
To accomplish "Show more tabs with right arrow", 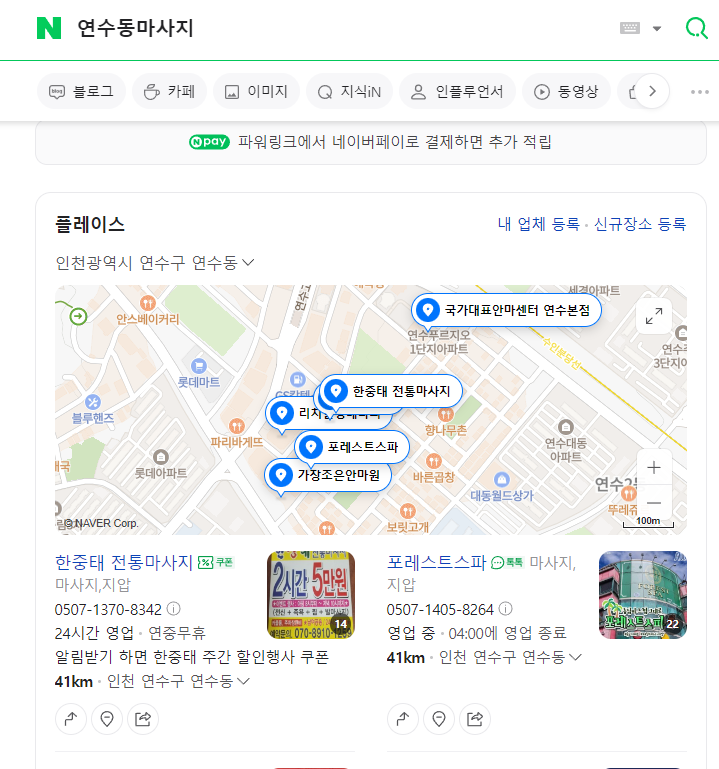I will (x=652, y=92).
